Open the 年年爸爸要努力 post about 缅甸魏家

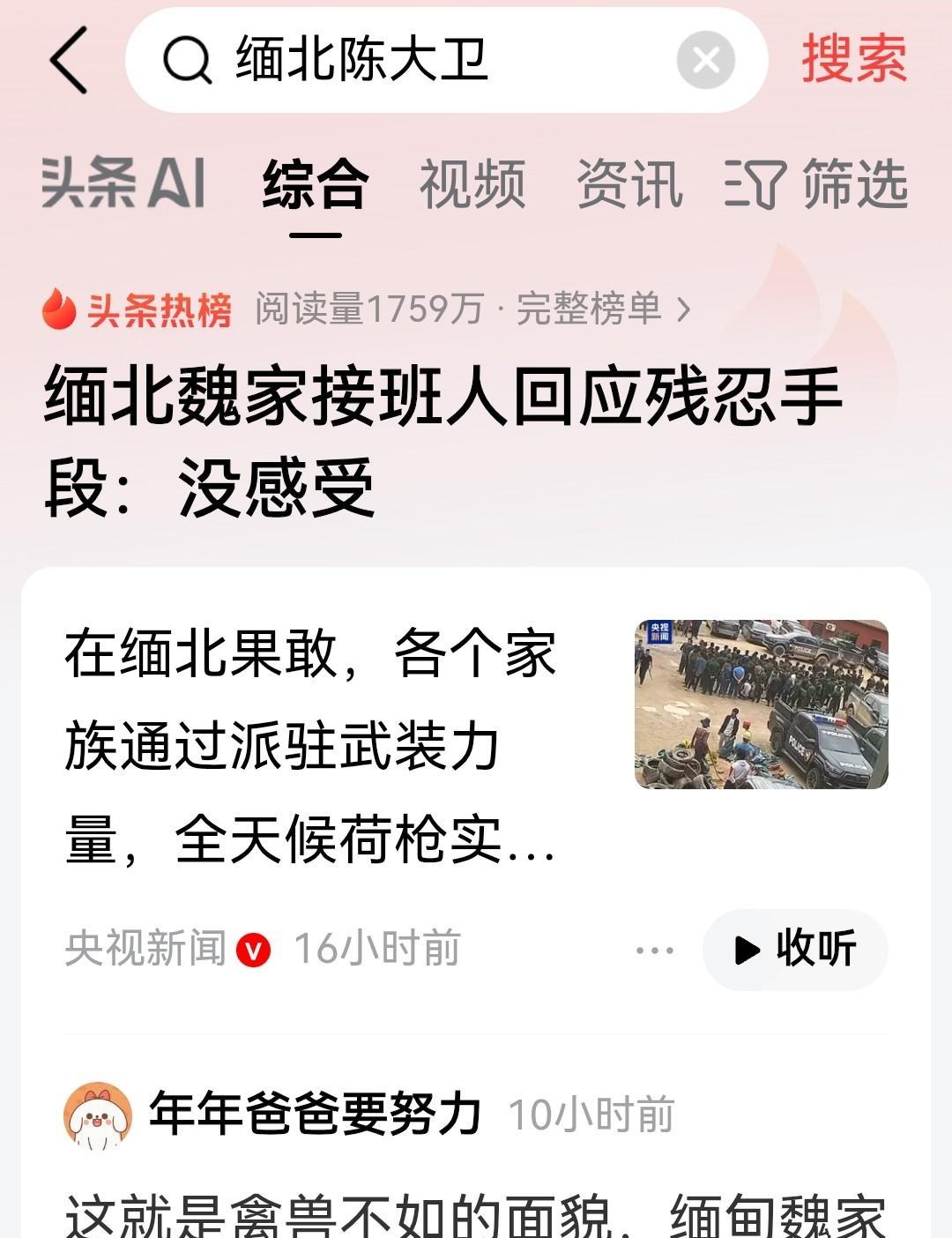[x=474, y=1215]
